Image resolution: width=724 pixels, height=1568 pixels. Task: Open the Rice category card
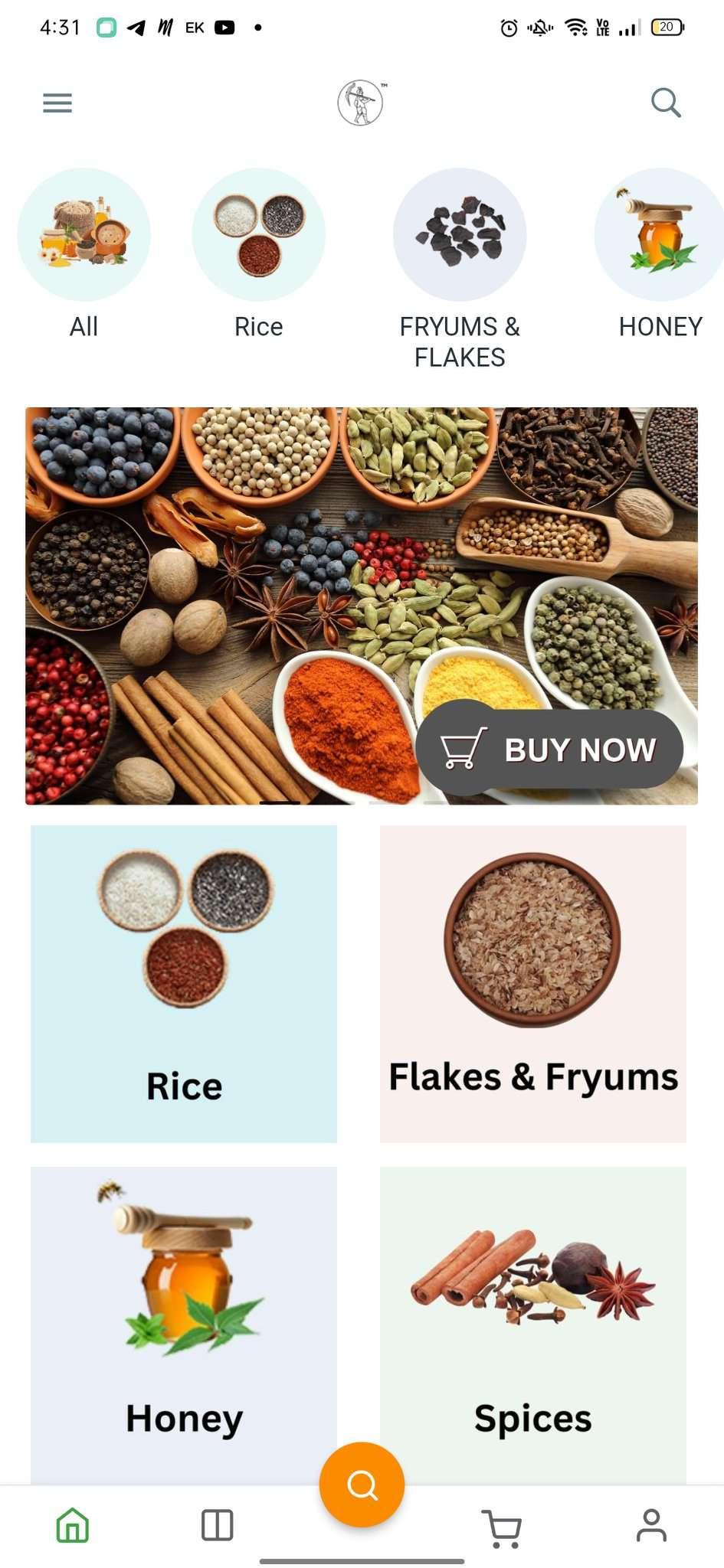coord(184,984)
